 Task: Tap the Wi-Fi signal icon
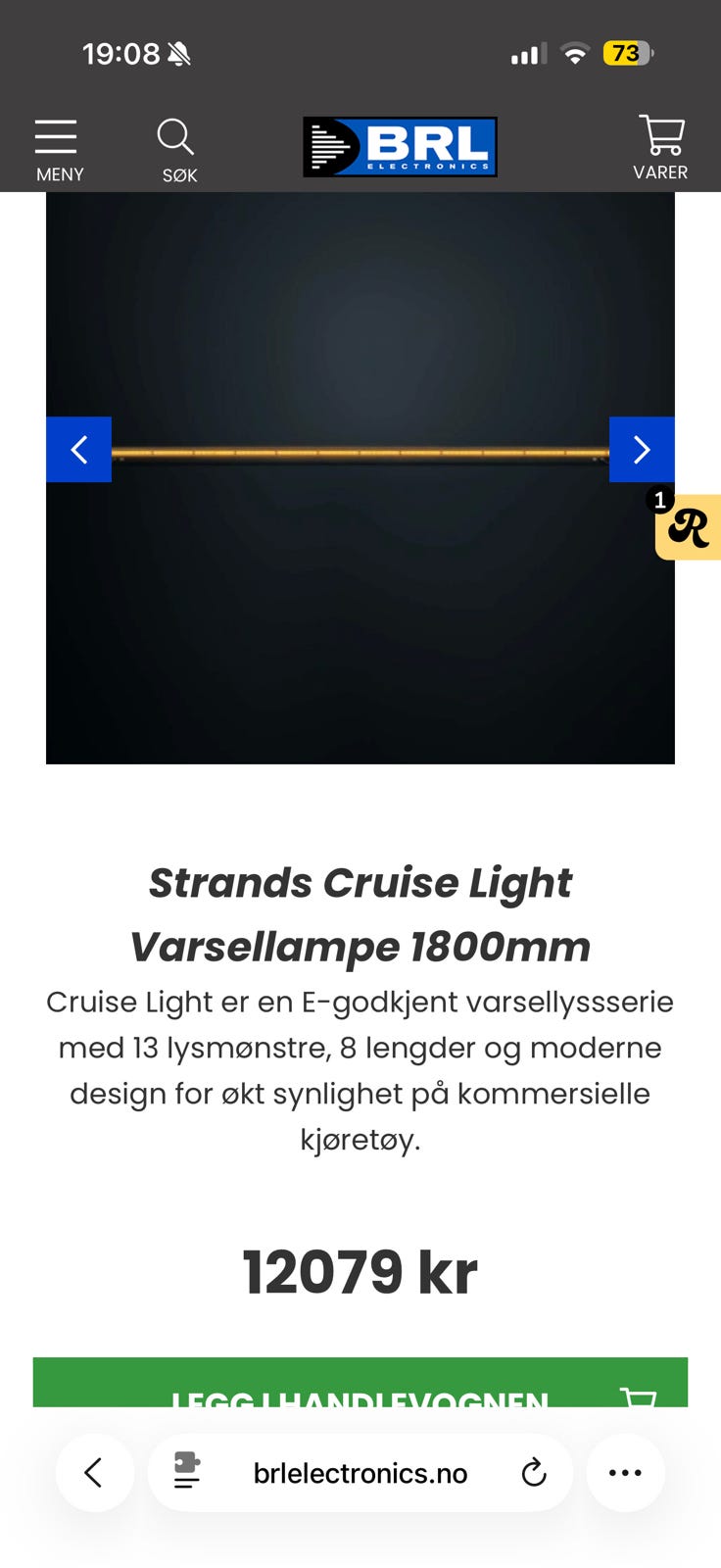[576, 54]
